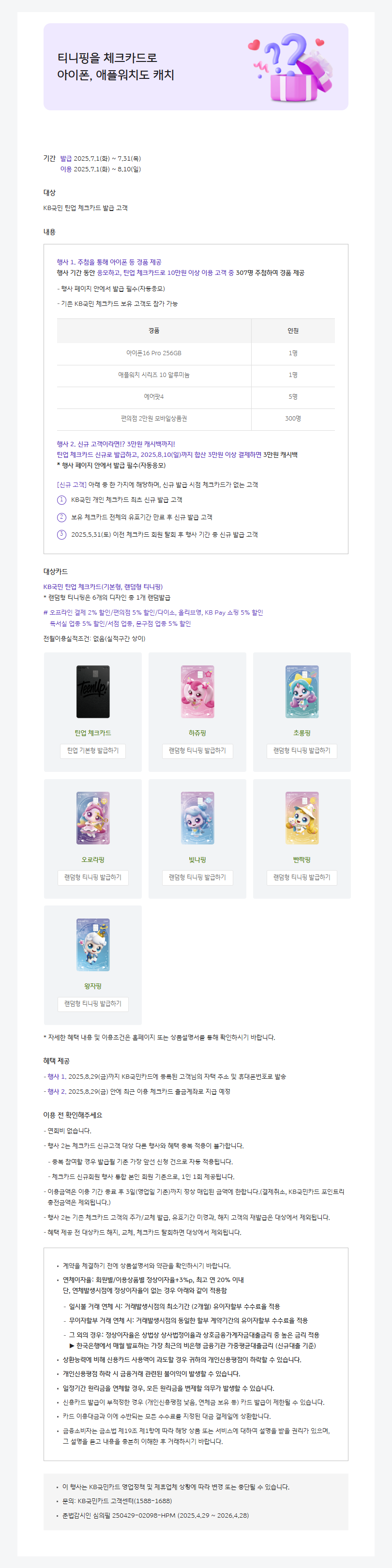Choose 랜덤형 티니핑 발급하기 under 빛나핑
The width and height of the screenshot is (392, 1568).
click(x=197, y=877)
